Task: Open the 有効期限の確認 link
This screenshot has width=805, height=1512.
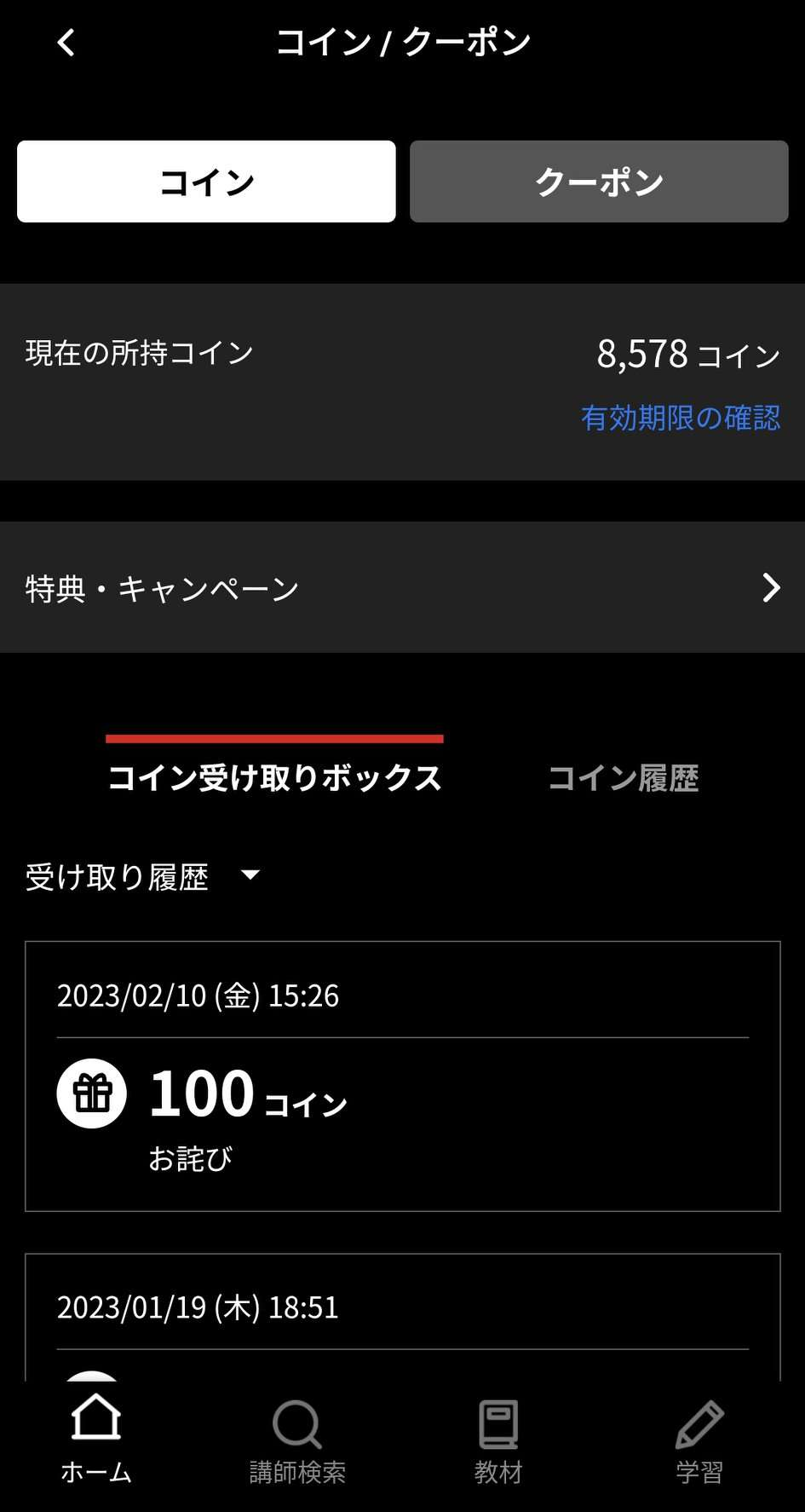Action: point(680,418)
